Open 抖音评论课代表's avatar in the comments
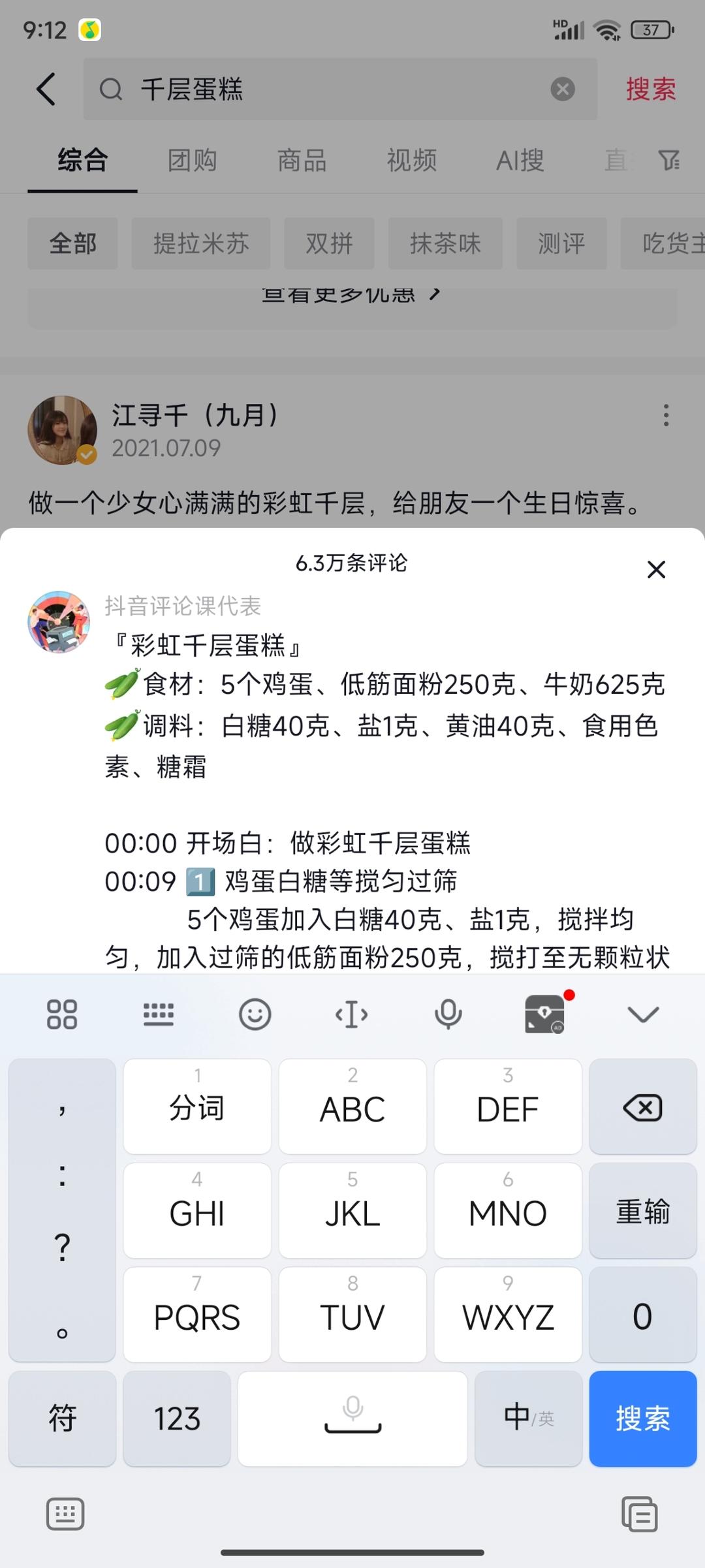 [x=59, y=622]
